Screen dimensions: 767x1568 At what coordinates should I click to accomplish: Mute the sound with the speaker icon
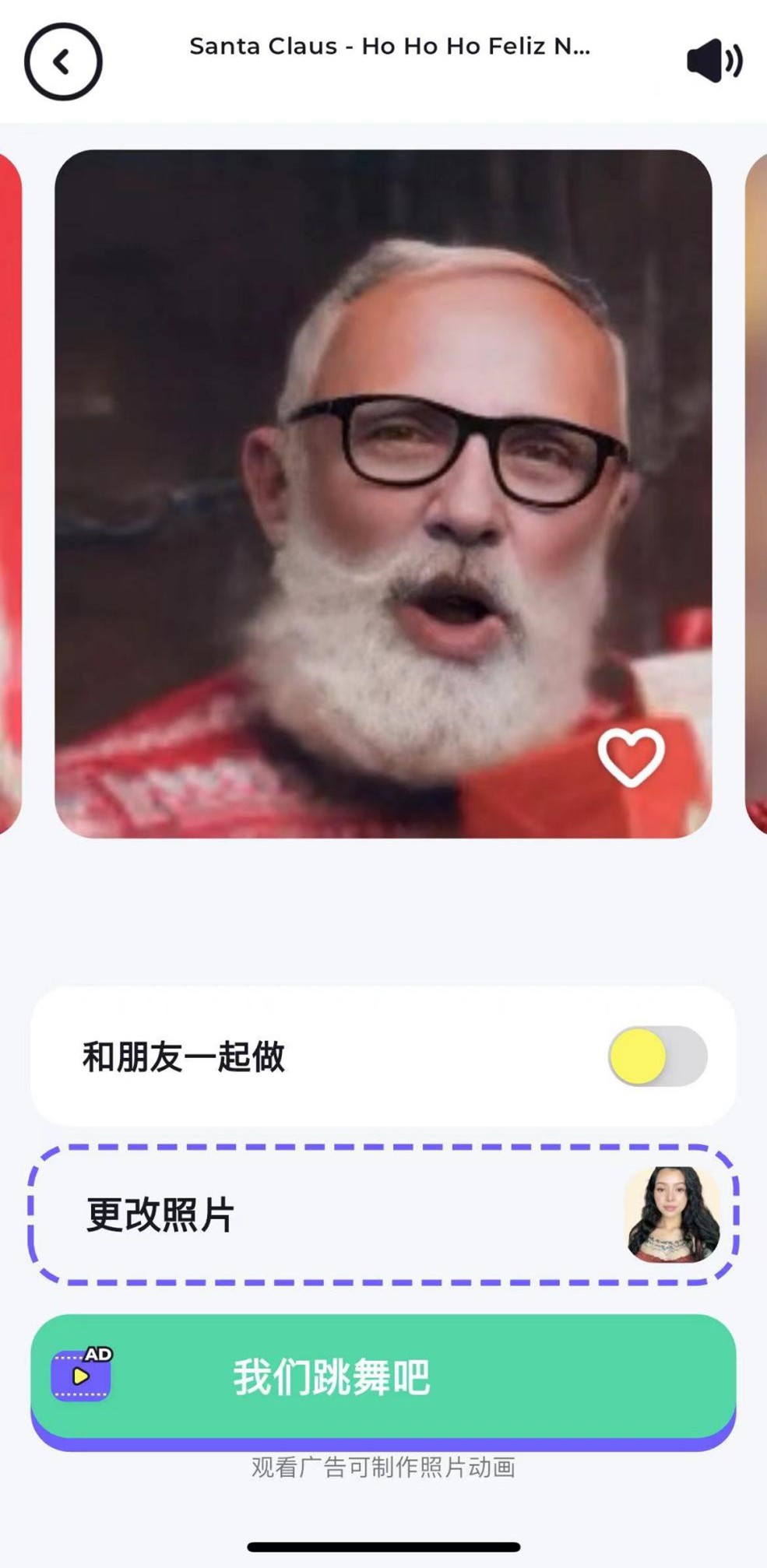[x=713, y=61]
